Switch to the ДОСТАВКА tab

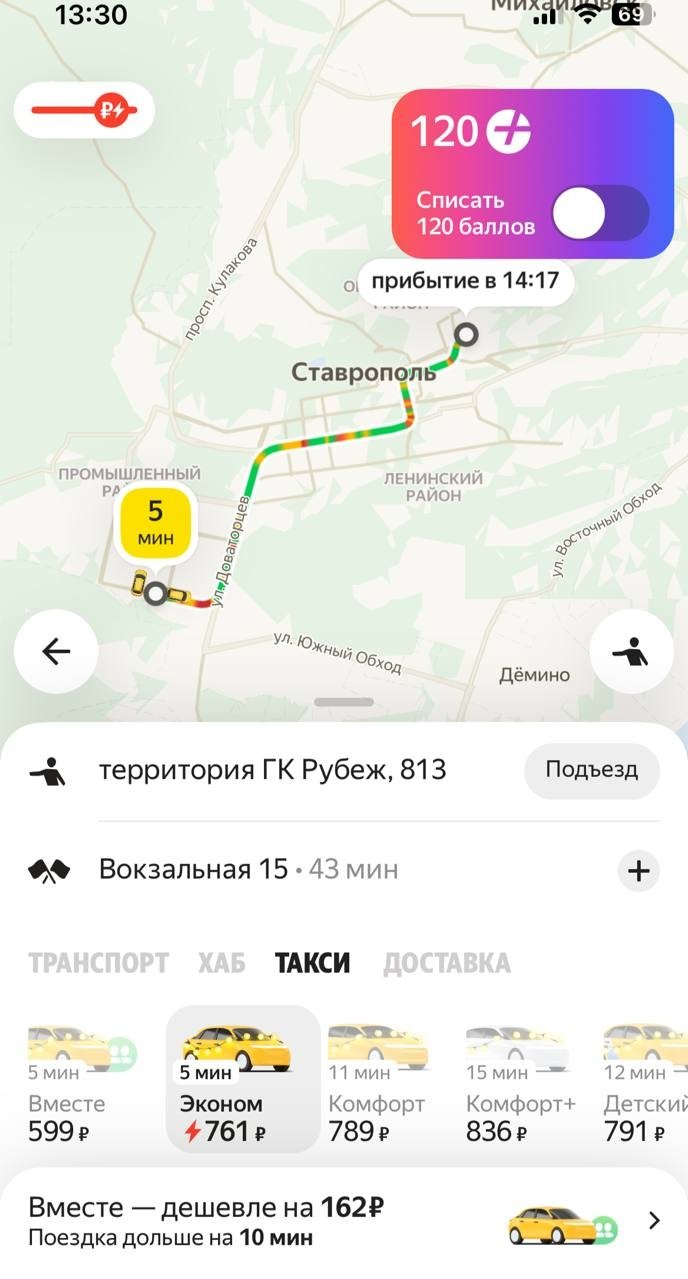point(446,963)
